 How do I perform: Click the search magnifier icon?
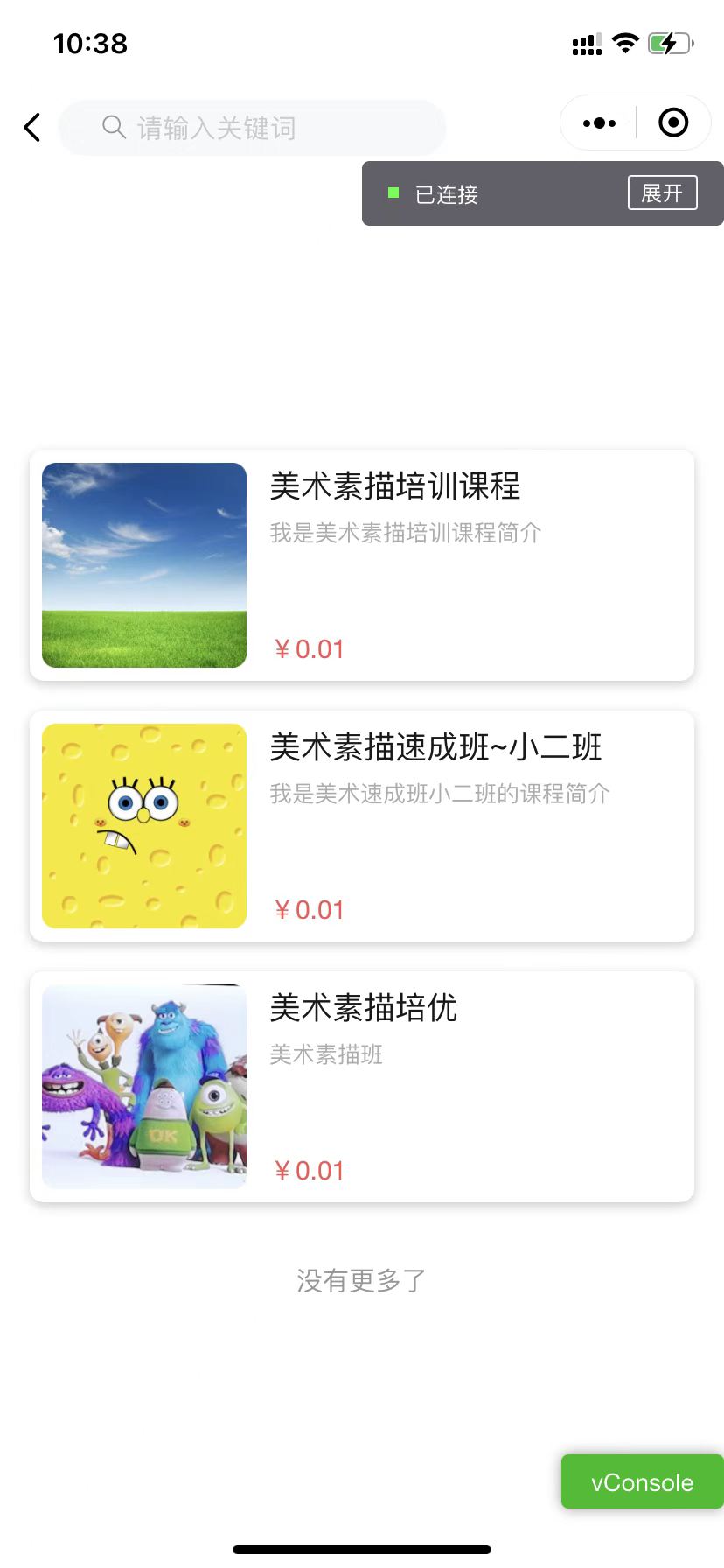[x=113, y=127]
